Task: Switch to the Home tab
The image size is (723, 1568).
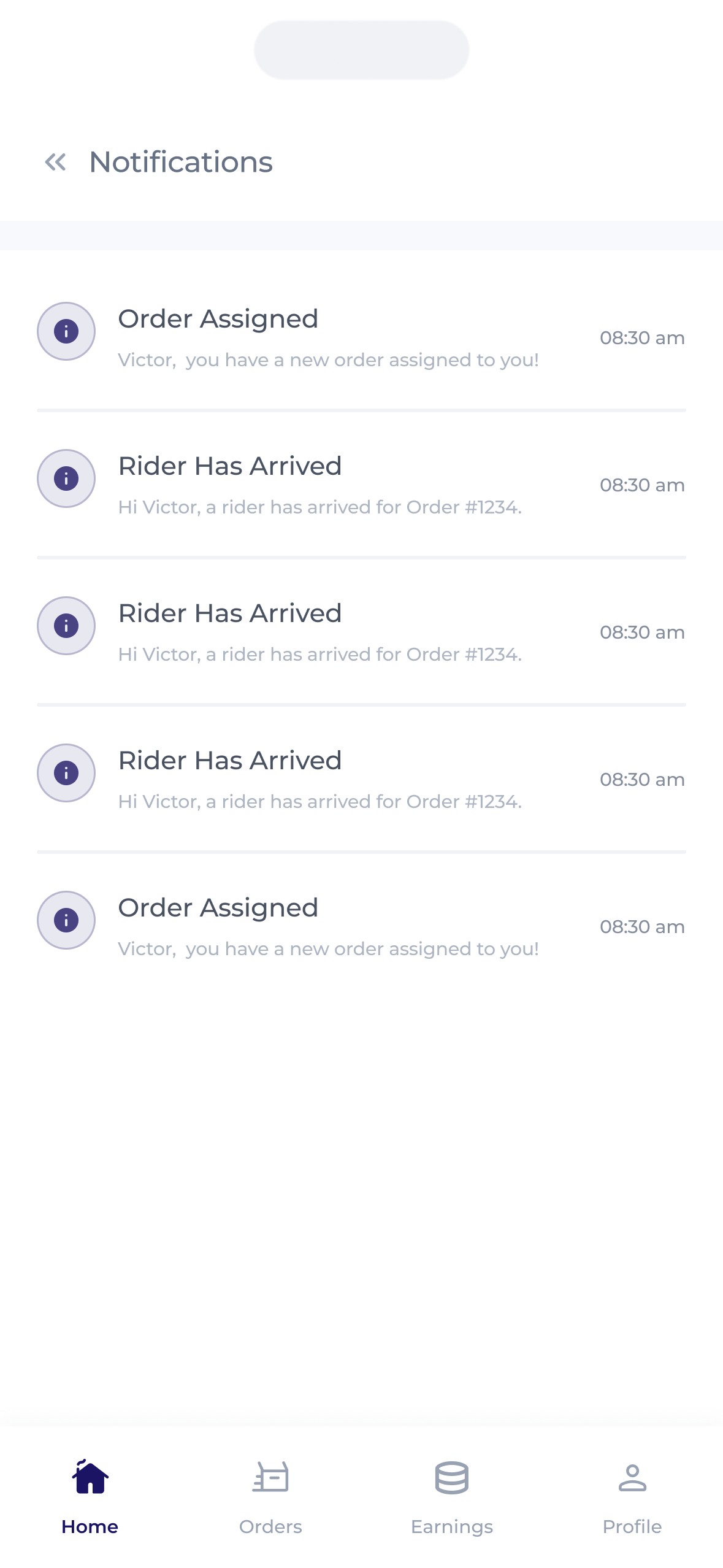Action: pyautogui.click(x=90, y=1496)
